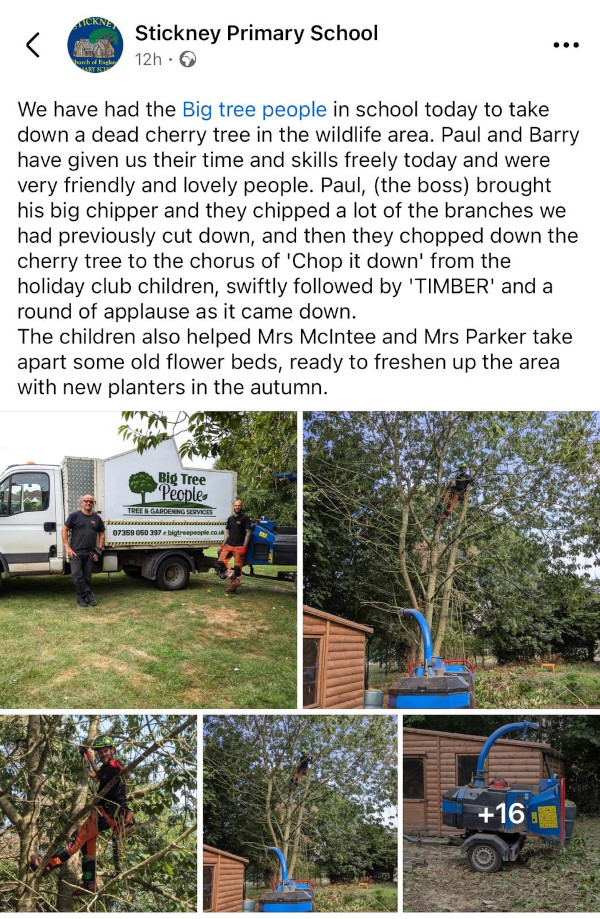Open bottom middle photo of tall tree
Viewport: 600px width, 919px height.
[300, 812]
